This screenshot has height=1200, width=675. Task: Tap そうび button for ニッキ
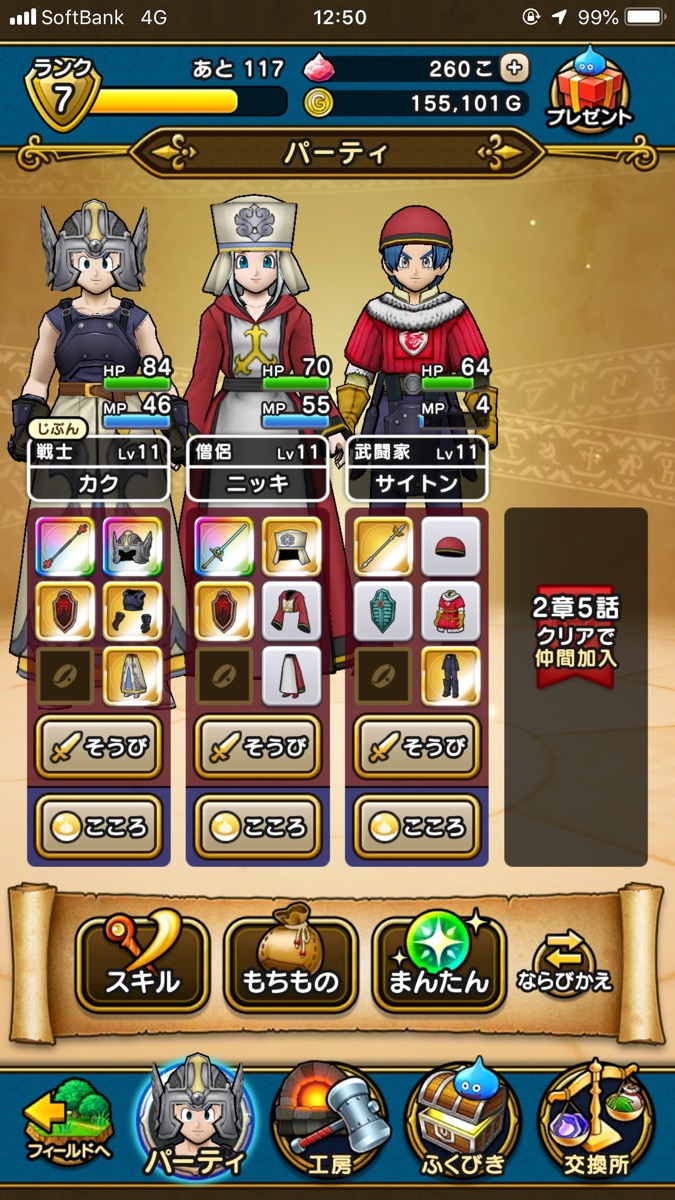(258, 747)
